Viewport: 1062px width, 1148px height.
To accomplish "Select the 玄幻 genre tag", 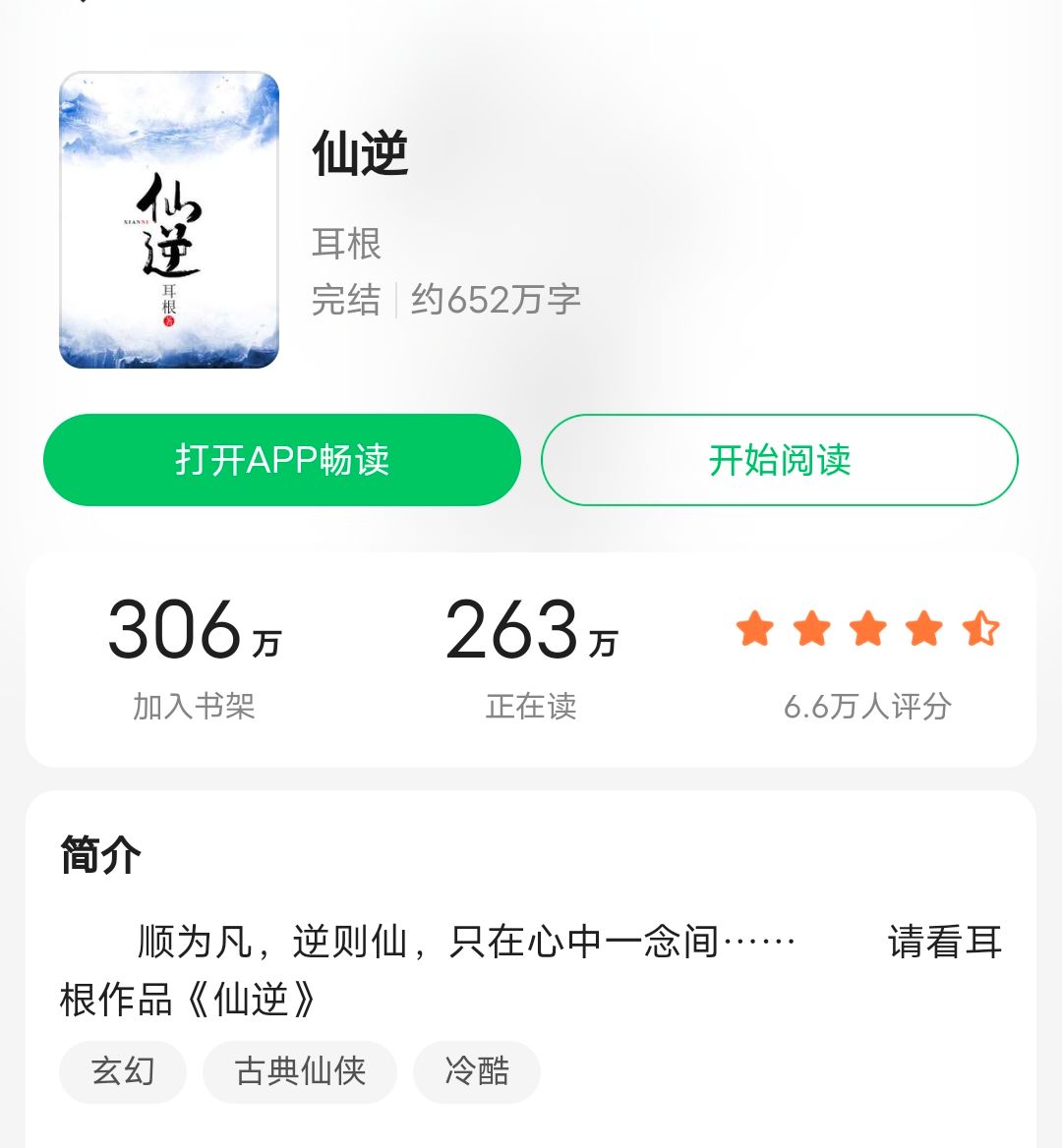I will [x=122, y=1072].
